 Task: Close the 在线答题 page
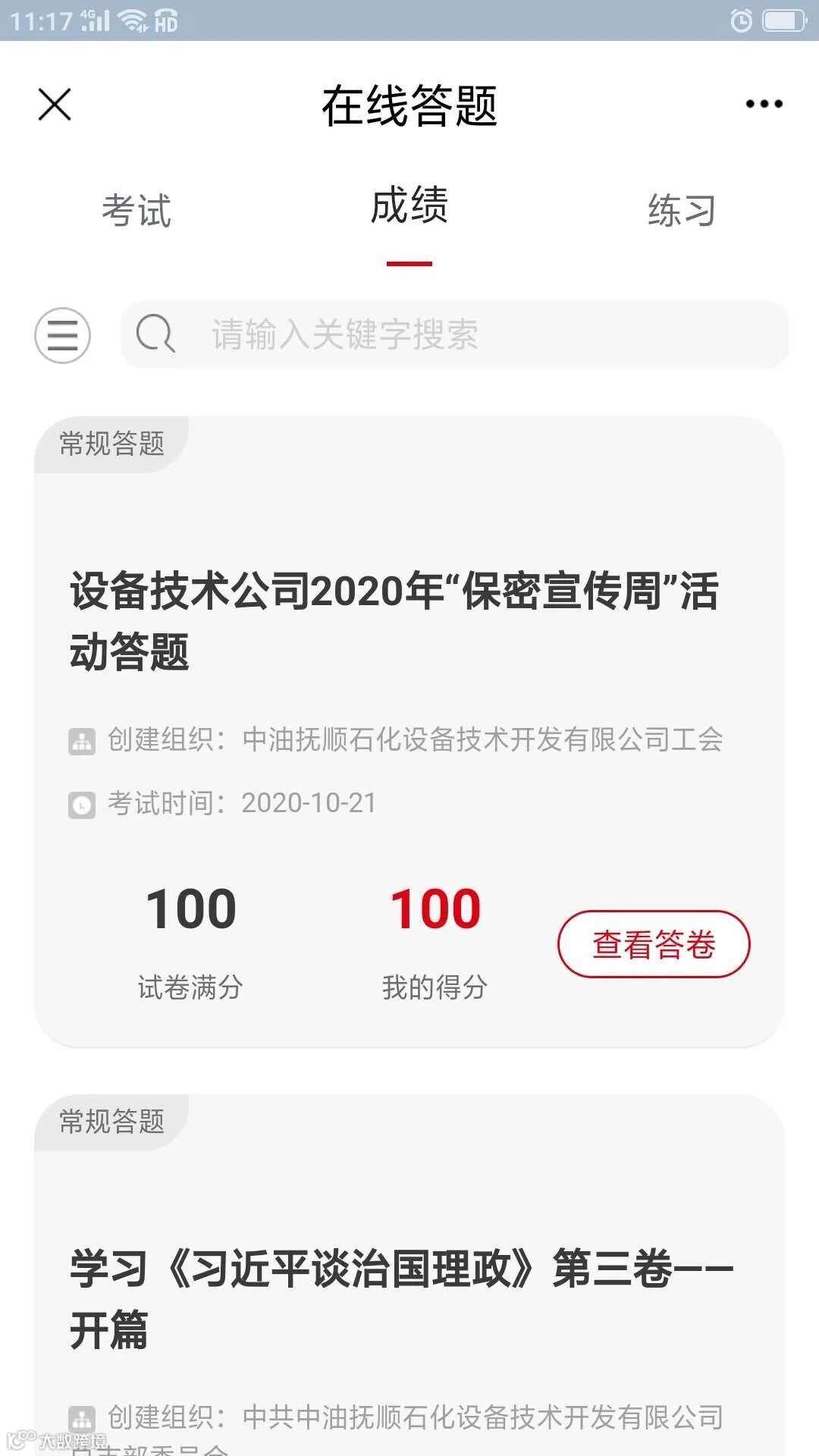[55, 105]
